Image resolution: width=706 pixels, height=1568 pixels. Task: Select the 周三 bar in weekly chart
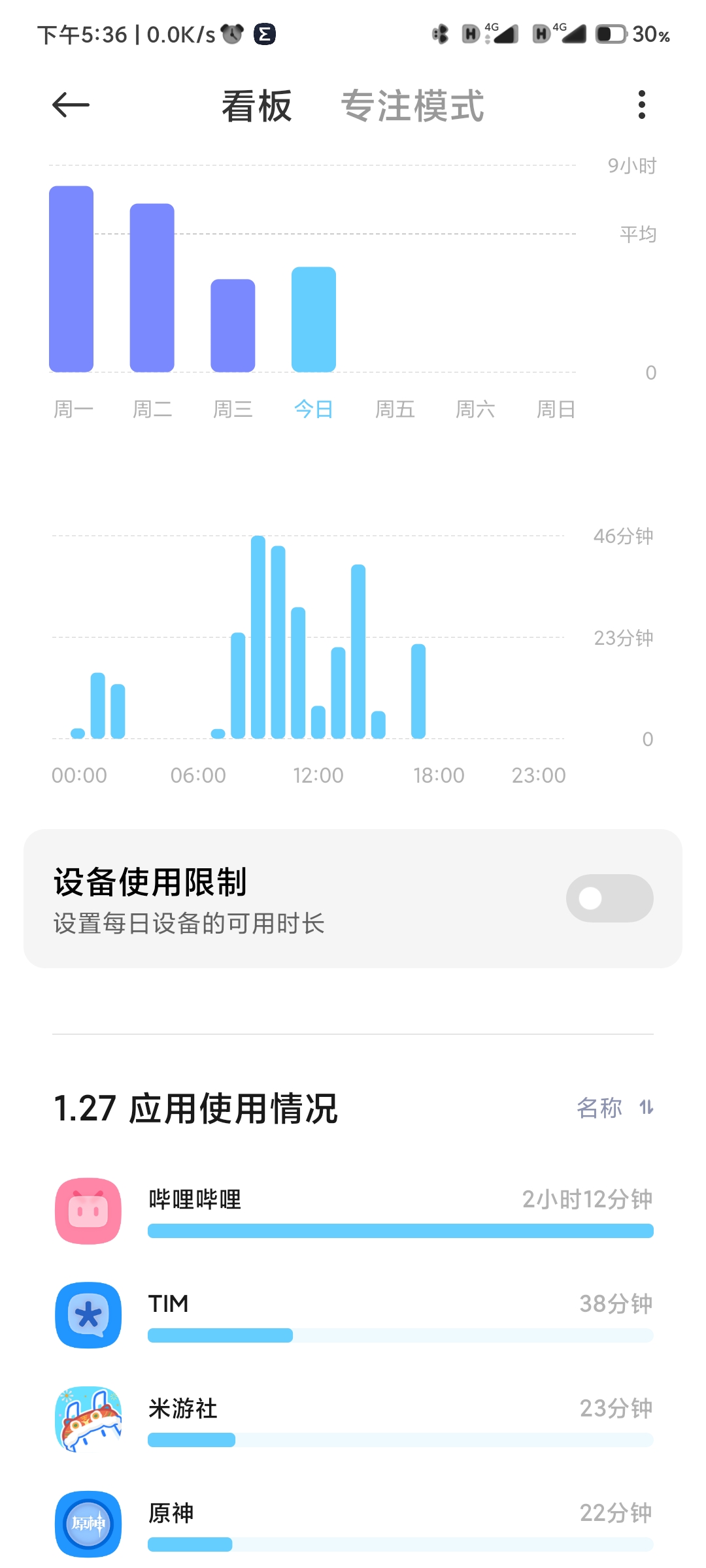pos(233,325)
